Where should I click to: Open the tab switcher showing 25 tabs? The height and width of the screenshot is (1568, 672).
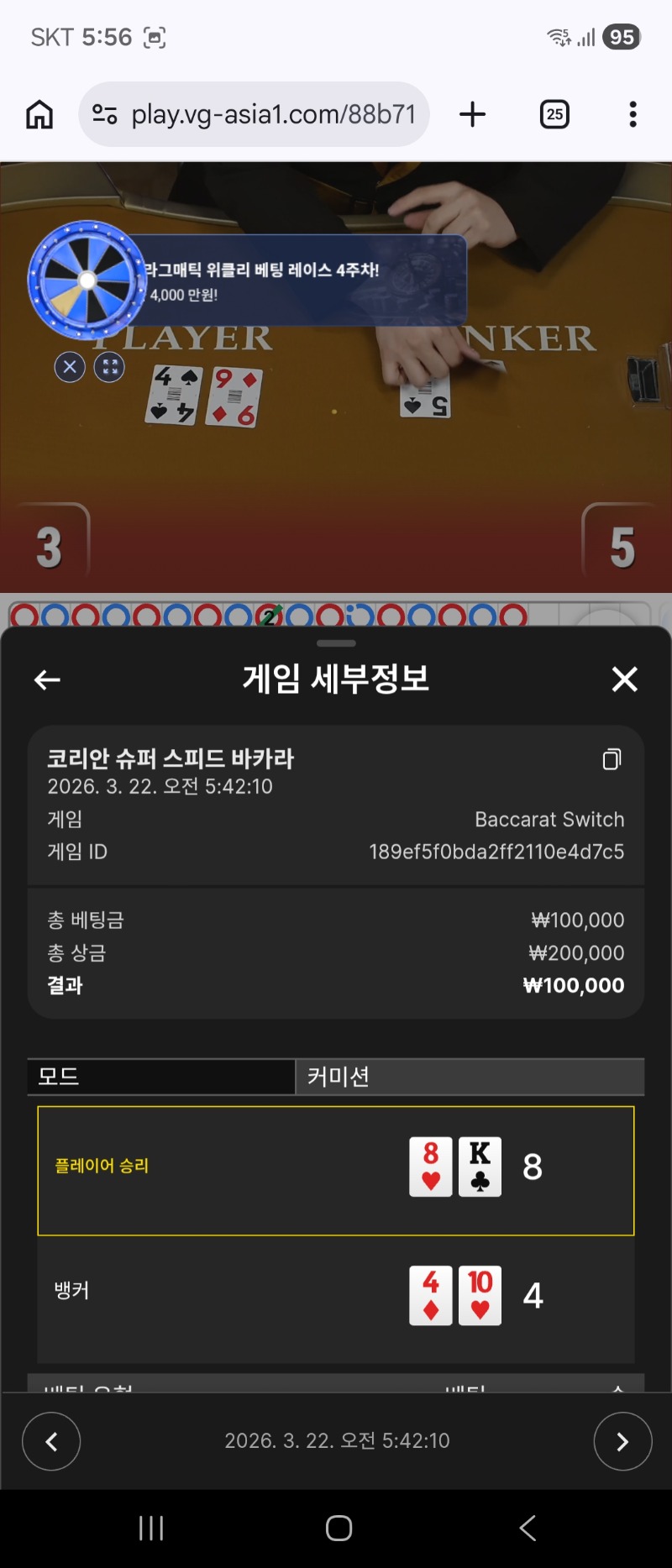(x=554, y=114)
